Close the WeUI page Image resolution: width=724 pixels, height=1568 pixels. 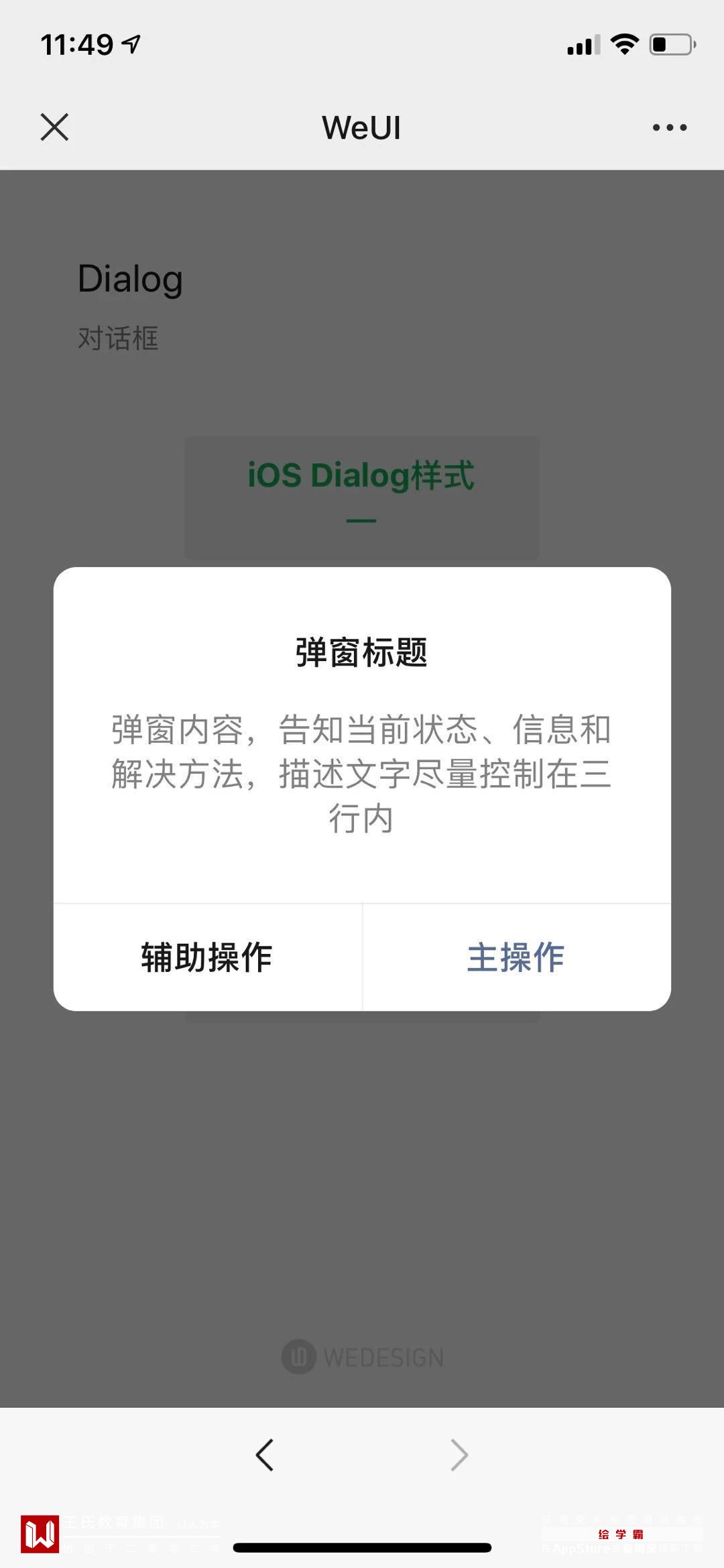[54, 127]
